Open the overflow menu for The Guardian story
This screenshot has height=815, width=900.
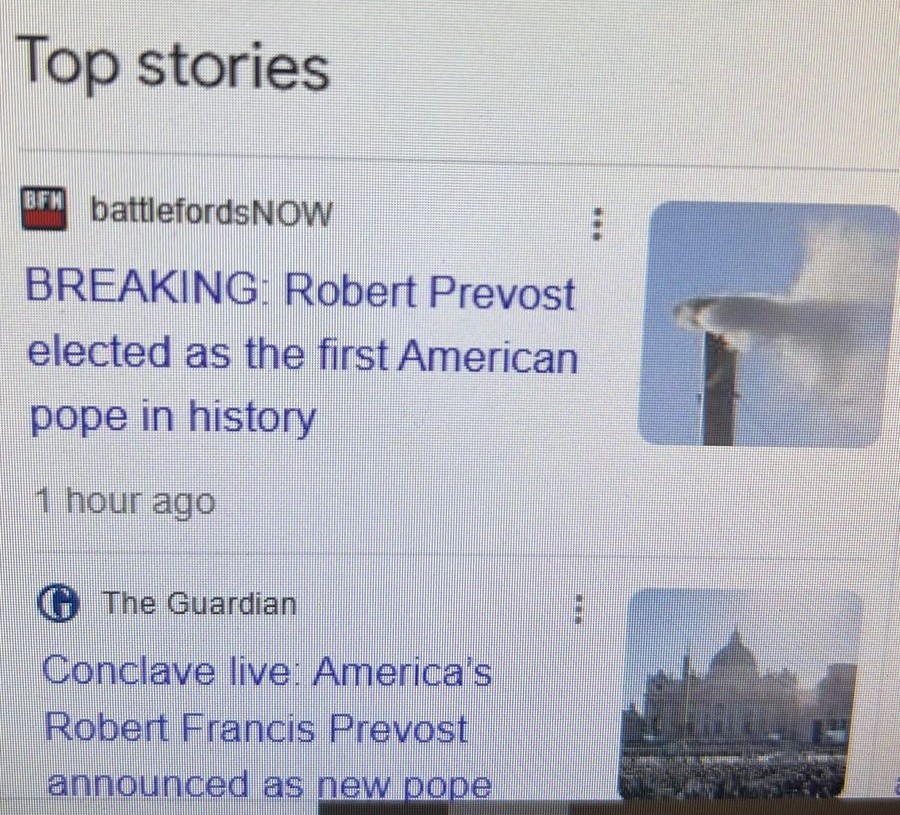577,609
